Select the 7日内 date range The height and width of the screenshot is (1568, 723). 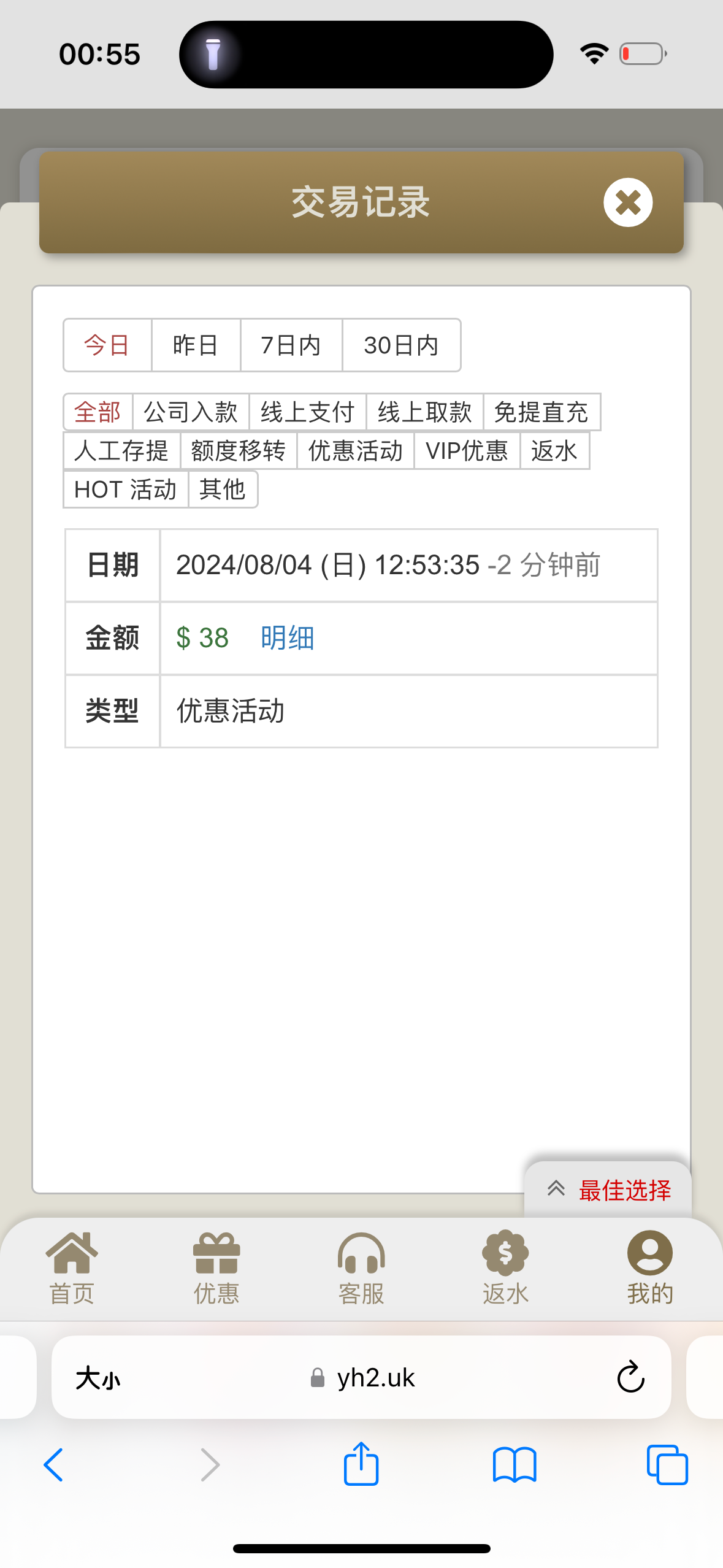[291, 345]
